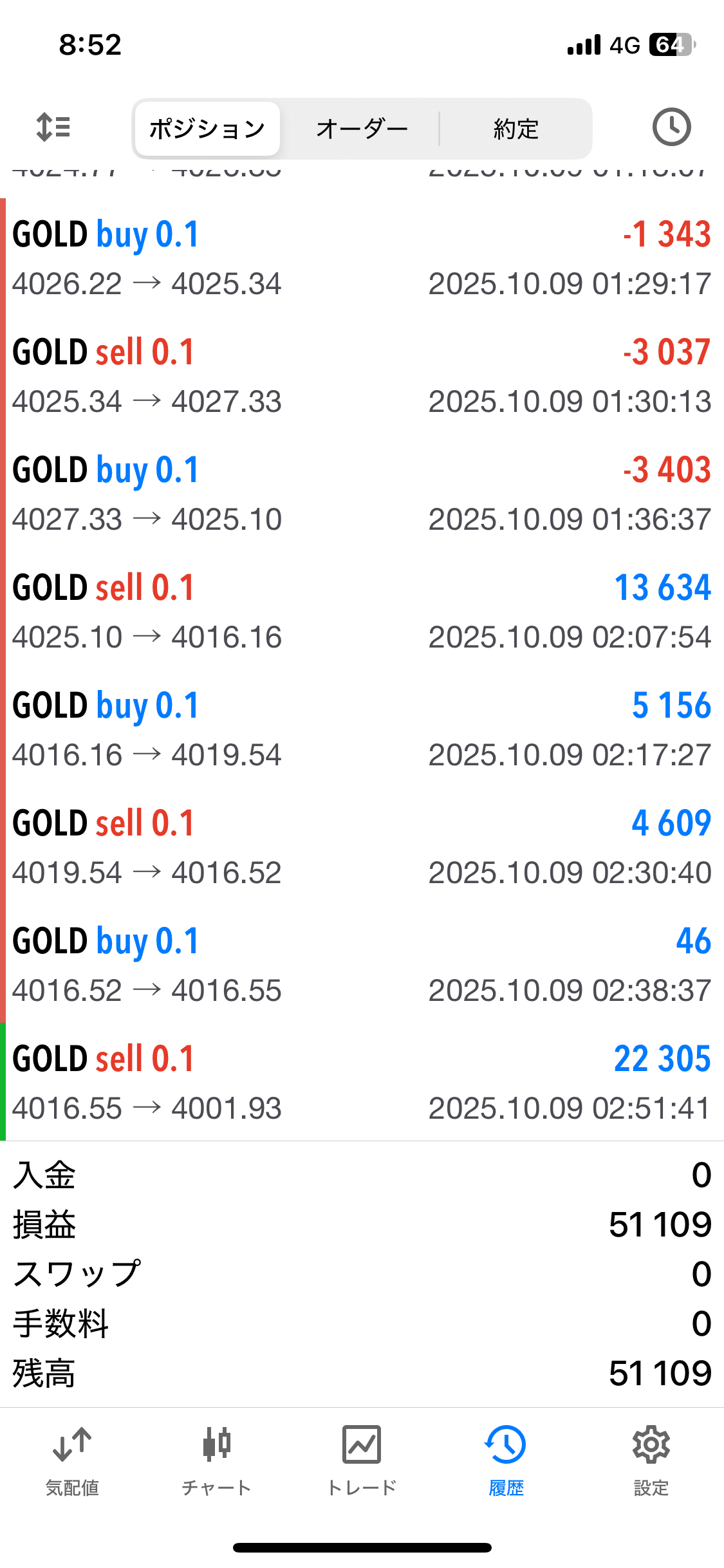
Task: Expand the GOLD buy trade closed 01:29:17
Action: [x=362, y=258]
